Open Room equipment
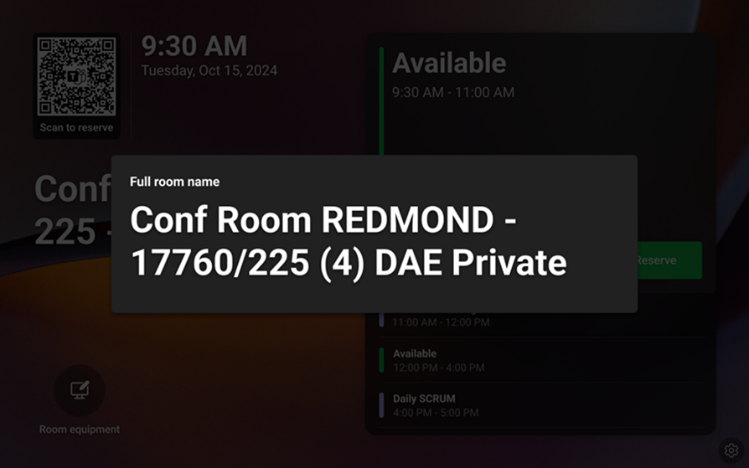The width and height of the screenshot is (749, 468). pos(79,391)
